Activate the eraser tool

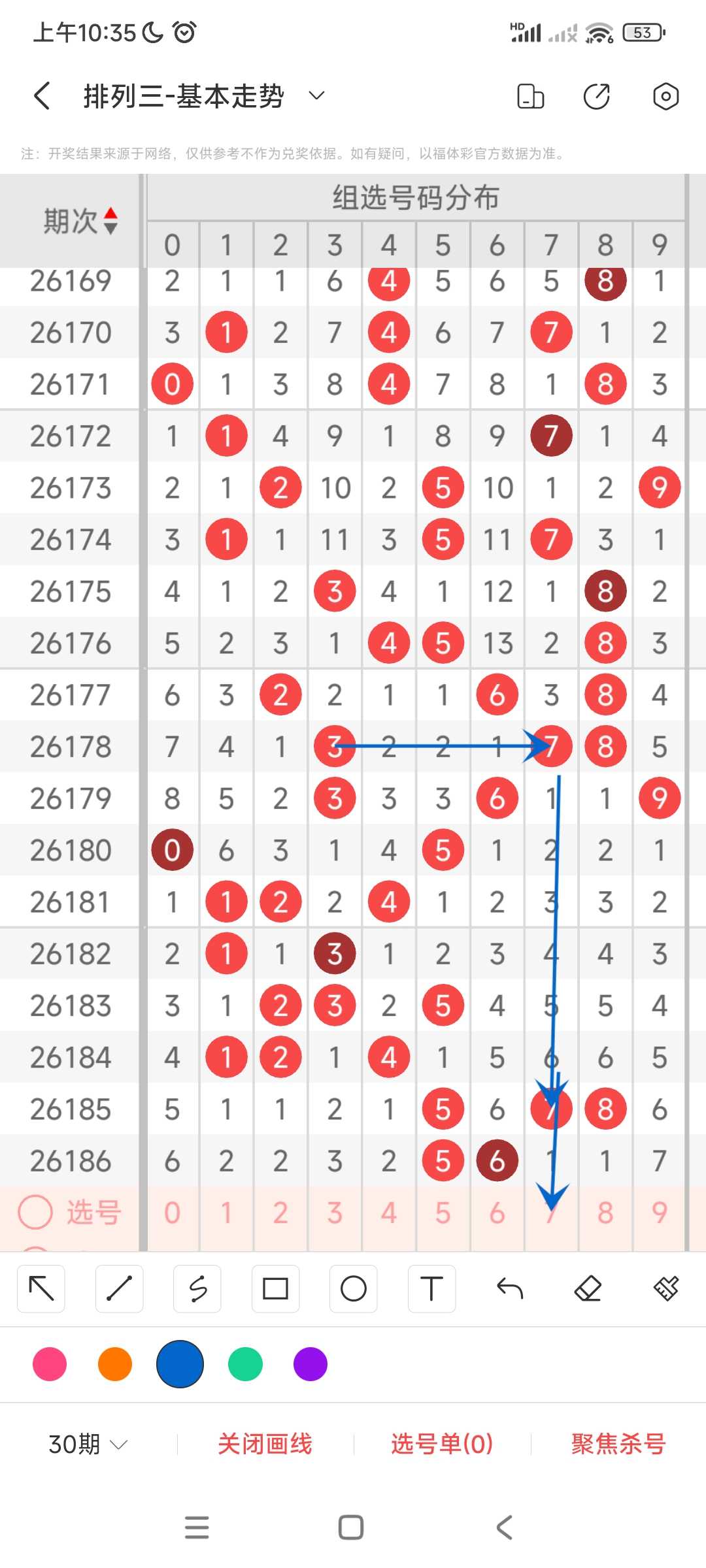[x=588, y=1288]
